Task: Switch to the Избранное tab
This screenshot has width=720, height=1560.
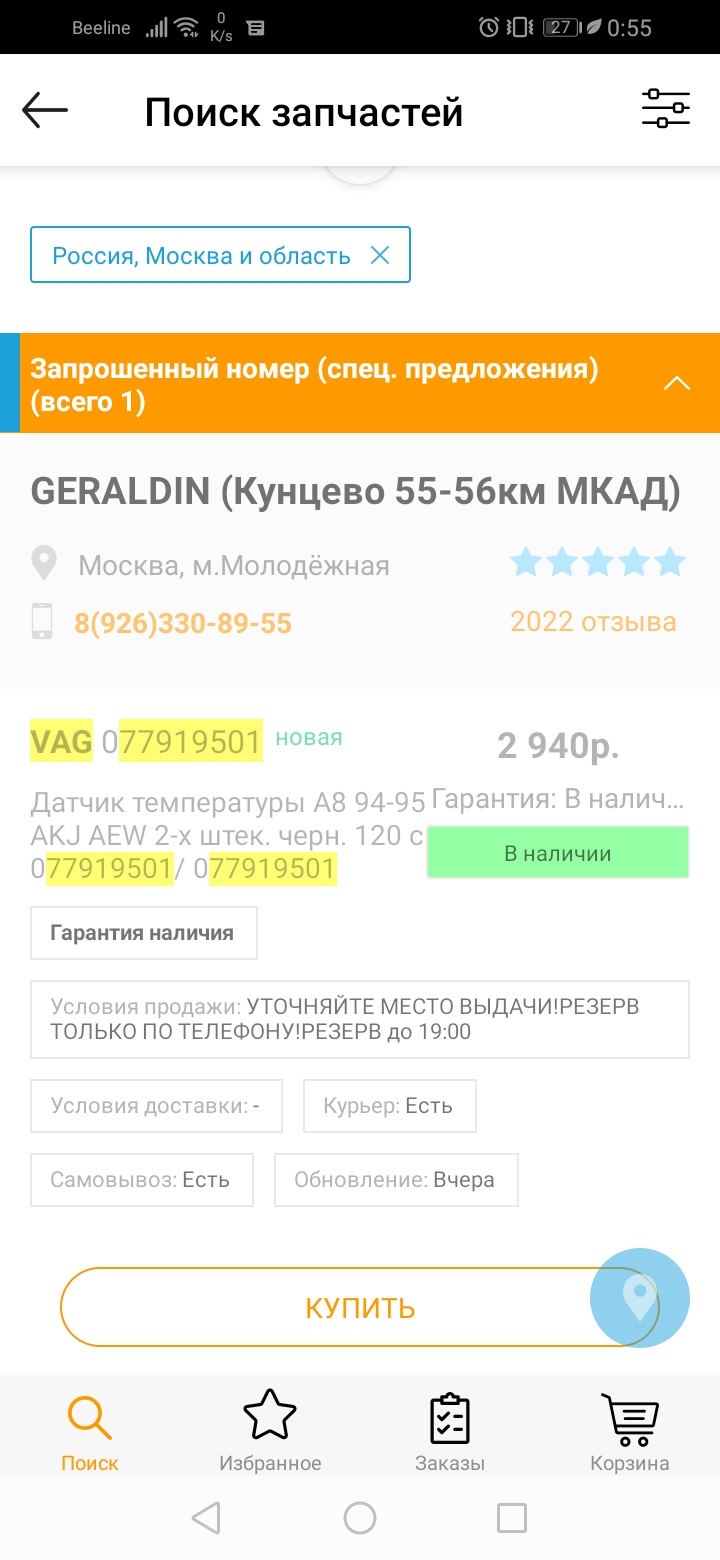Action: (x=270, y=1433)
